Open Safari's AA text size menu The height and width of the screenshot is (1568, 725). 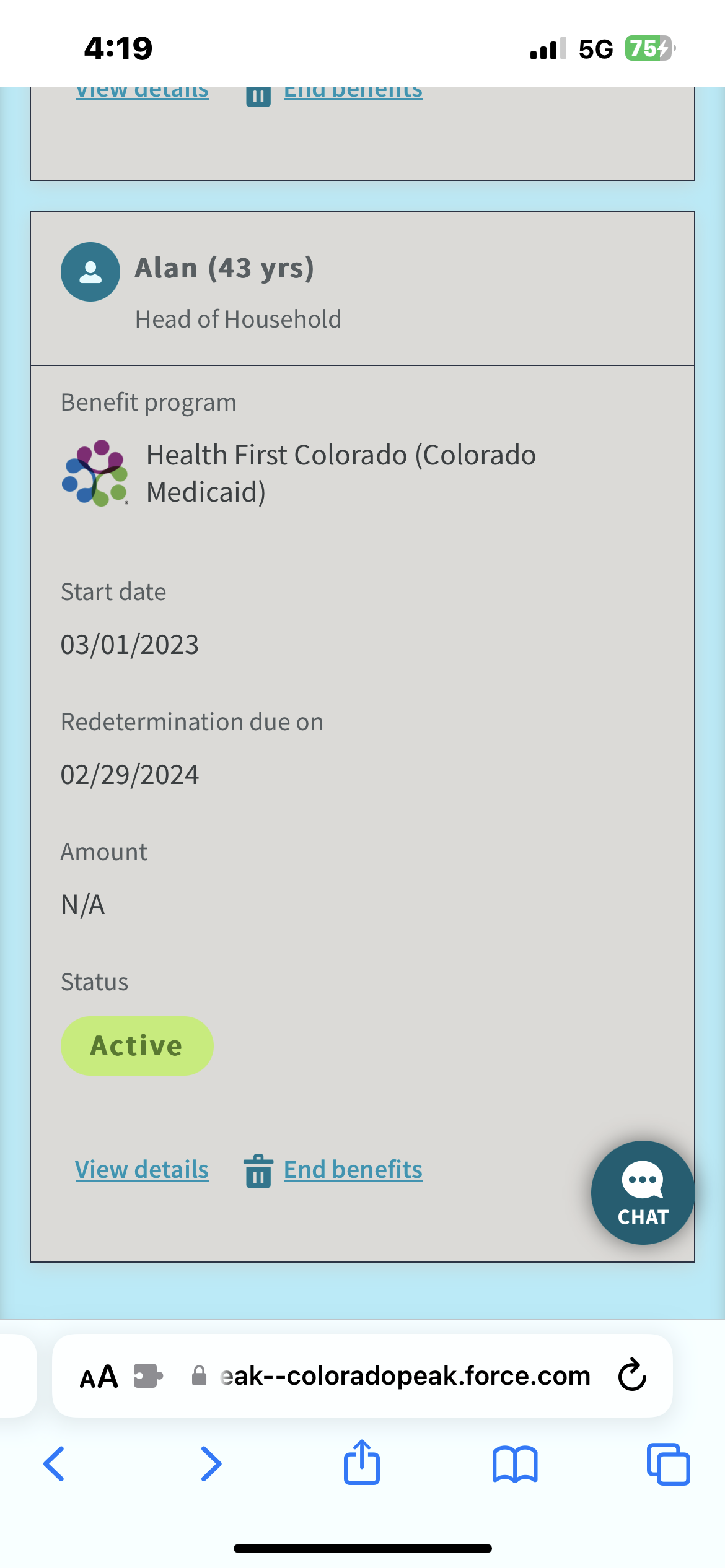(x=99, y=1376)
